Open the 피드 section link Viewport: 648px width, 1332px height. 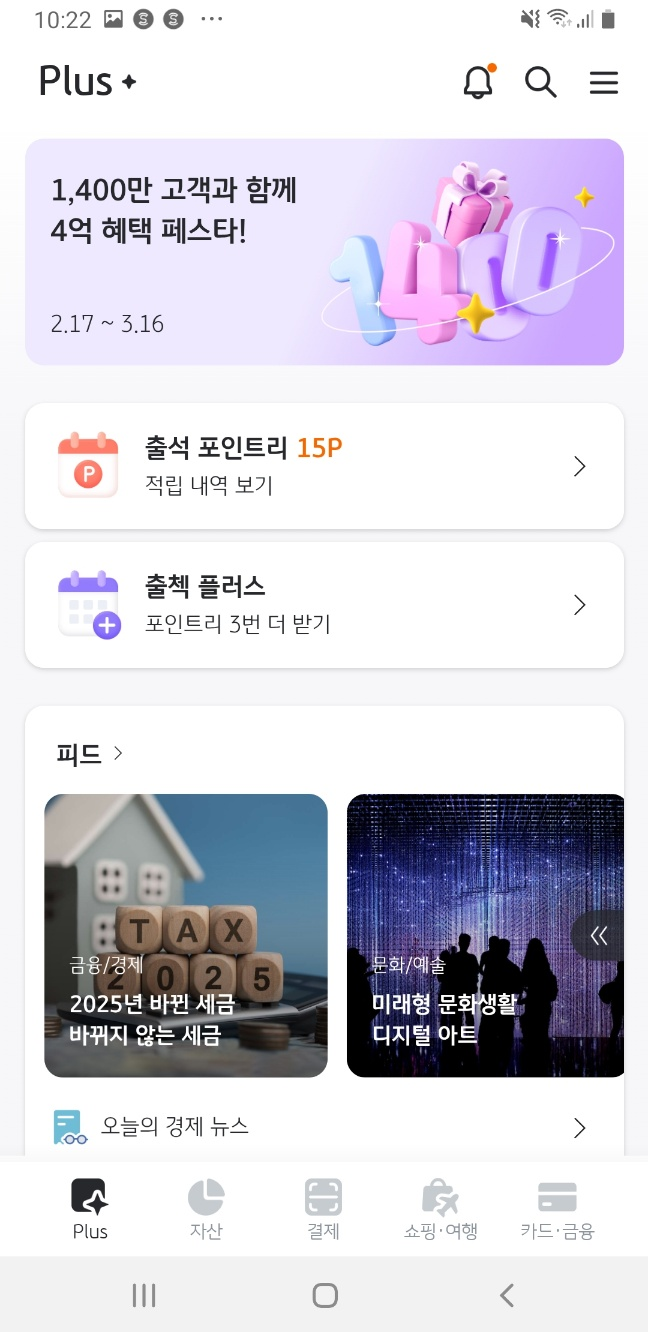click(90, 754)
